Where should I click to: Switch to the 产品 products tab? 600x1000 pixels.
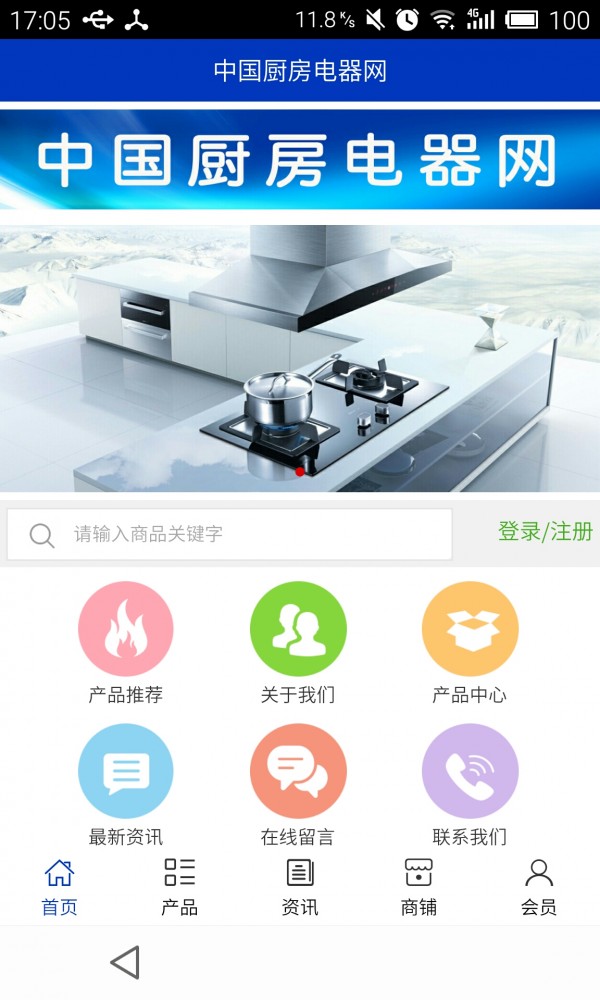180,886
